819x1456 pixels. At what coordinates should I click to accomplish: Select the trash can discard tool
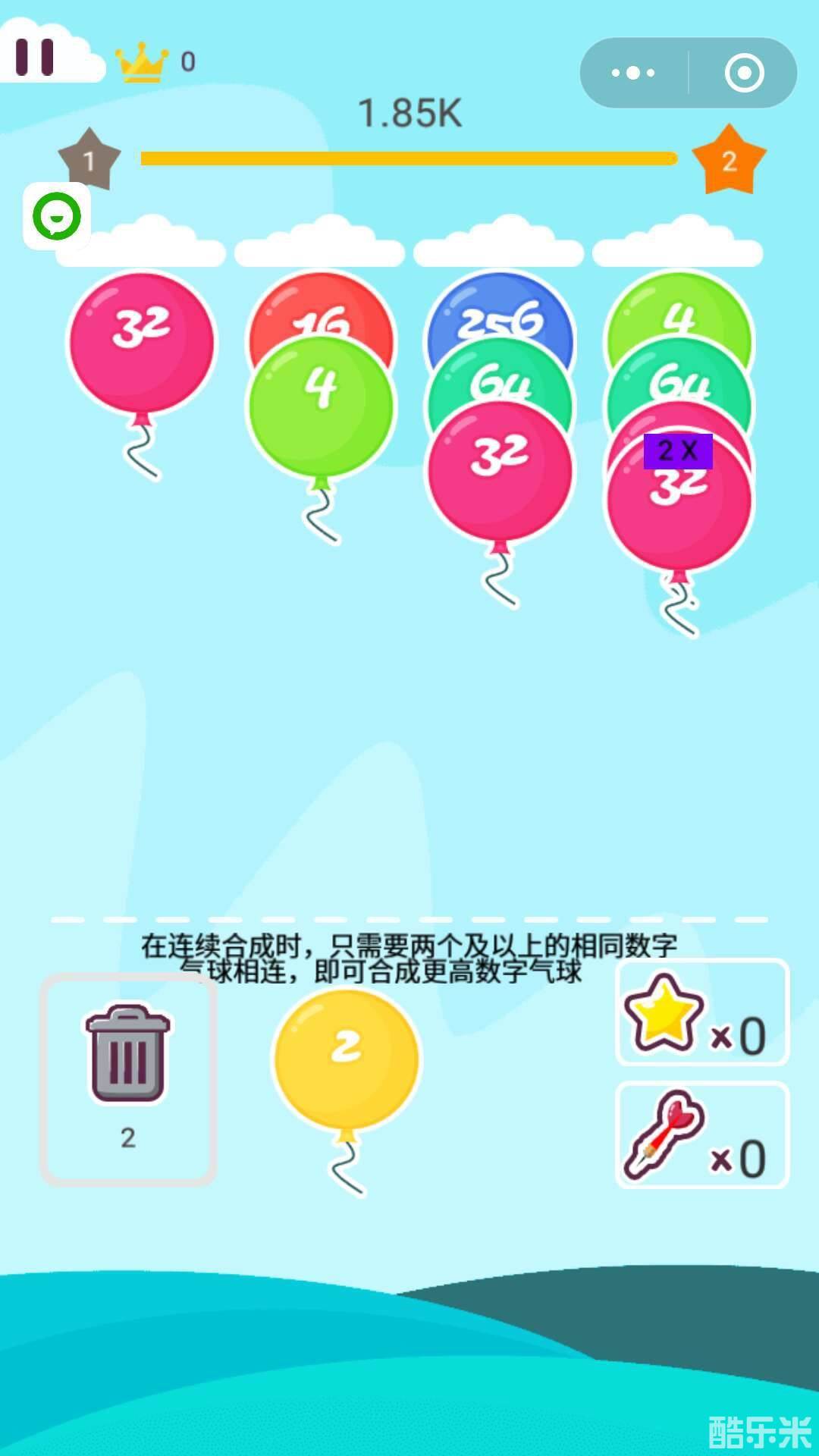tap(127, 1054)
